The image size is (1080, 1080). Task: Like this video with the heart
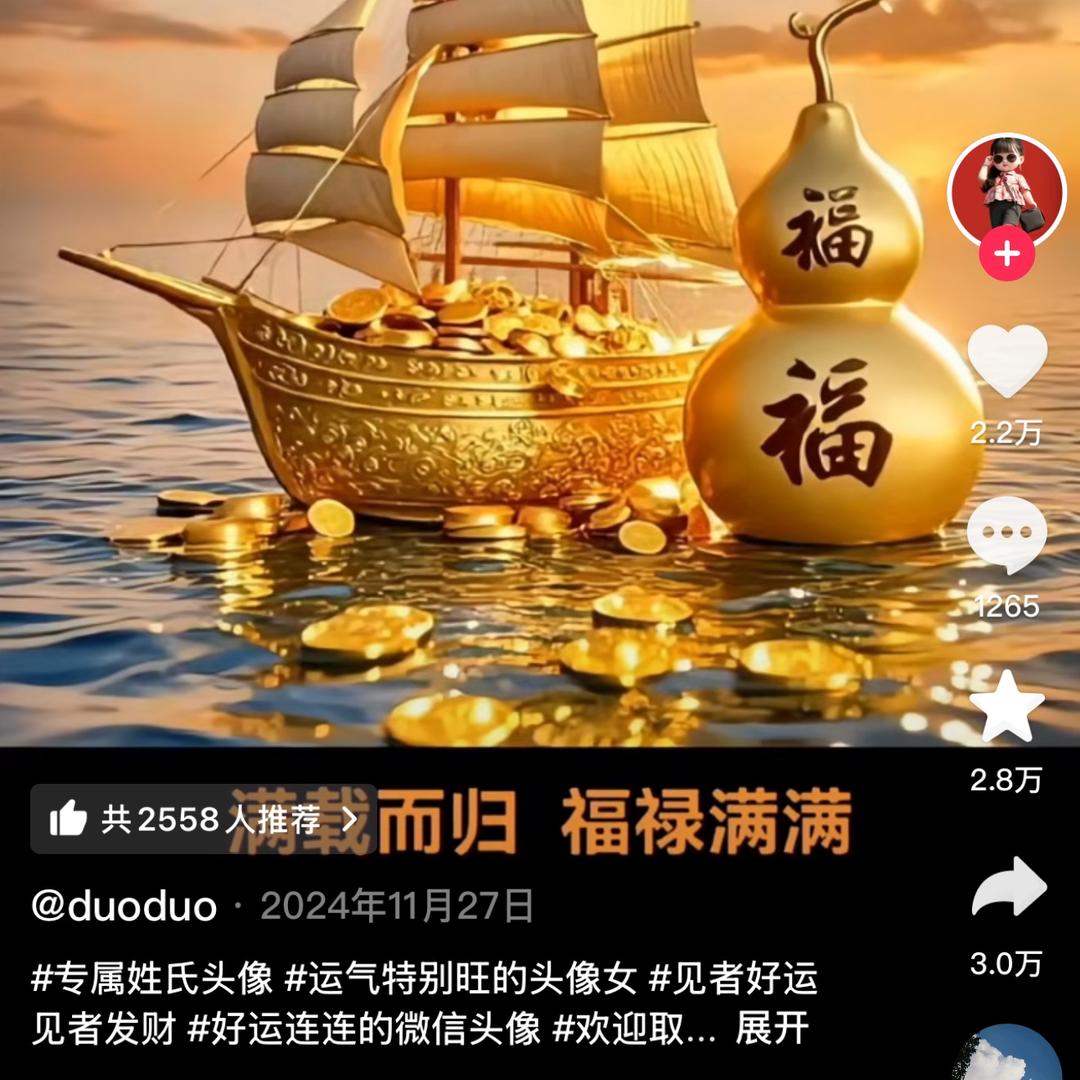click(x=1006, y=362)
